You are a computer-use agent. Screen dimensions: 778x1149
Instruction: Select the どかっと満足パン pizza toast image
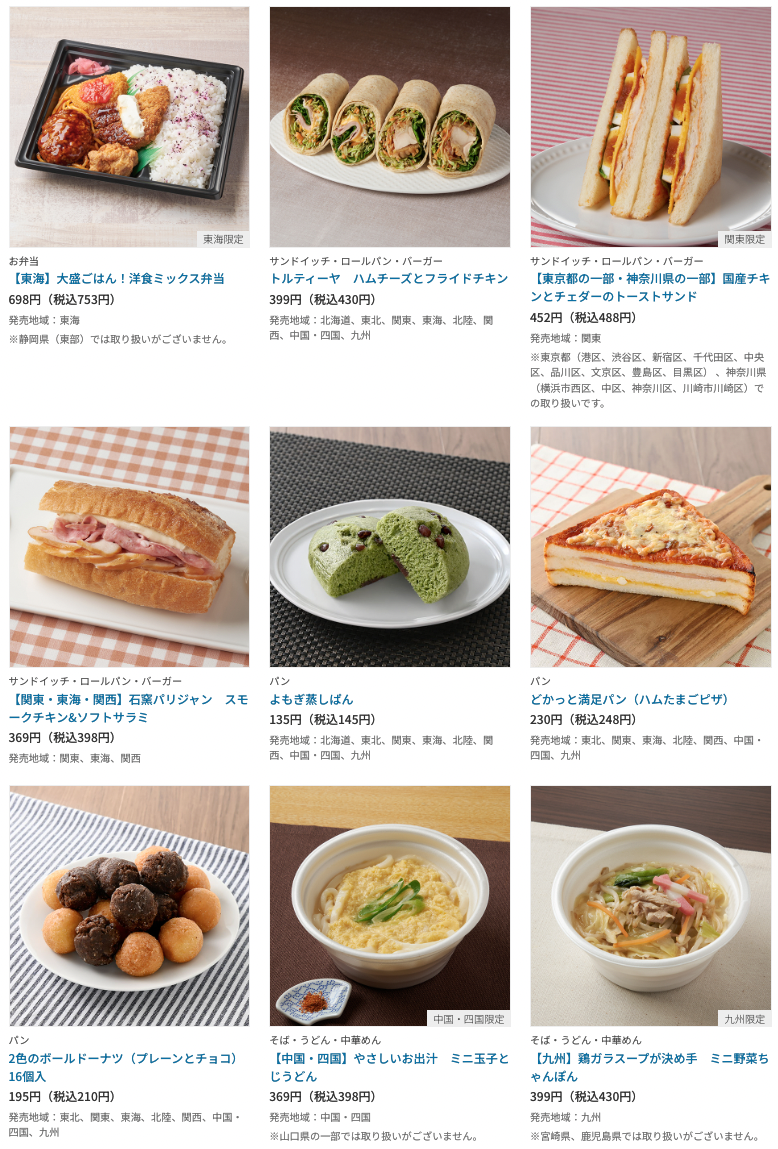point(650,547)
